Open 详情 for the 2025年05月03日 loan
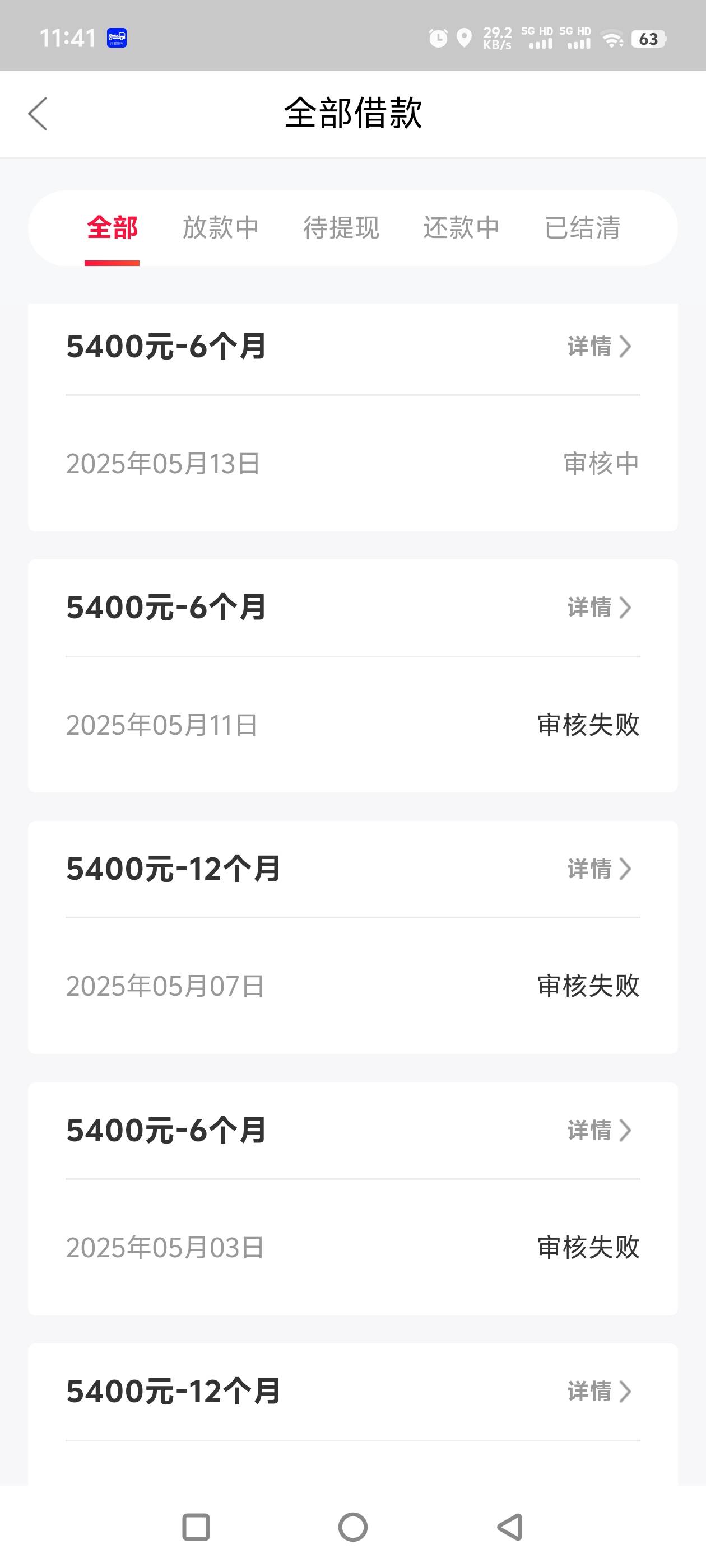 pyautogui.click(x=600, y=1130)
